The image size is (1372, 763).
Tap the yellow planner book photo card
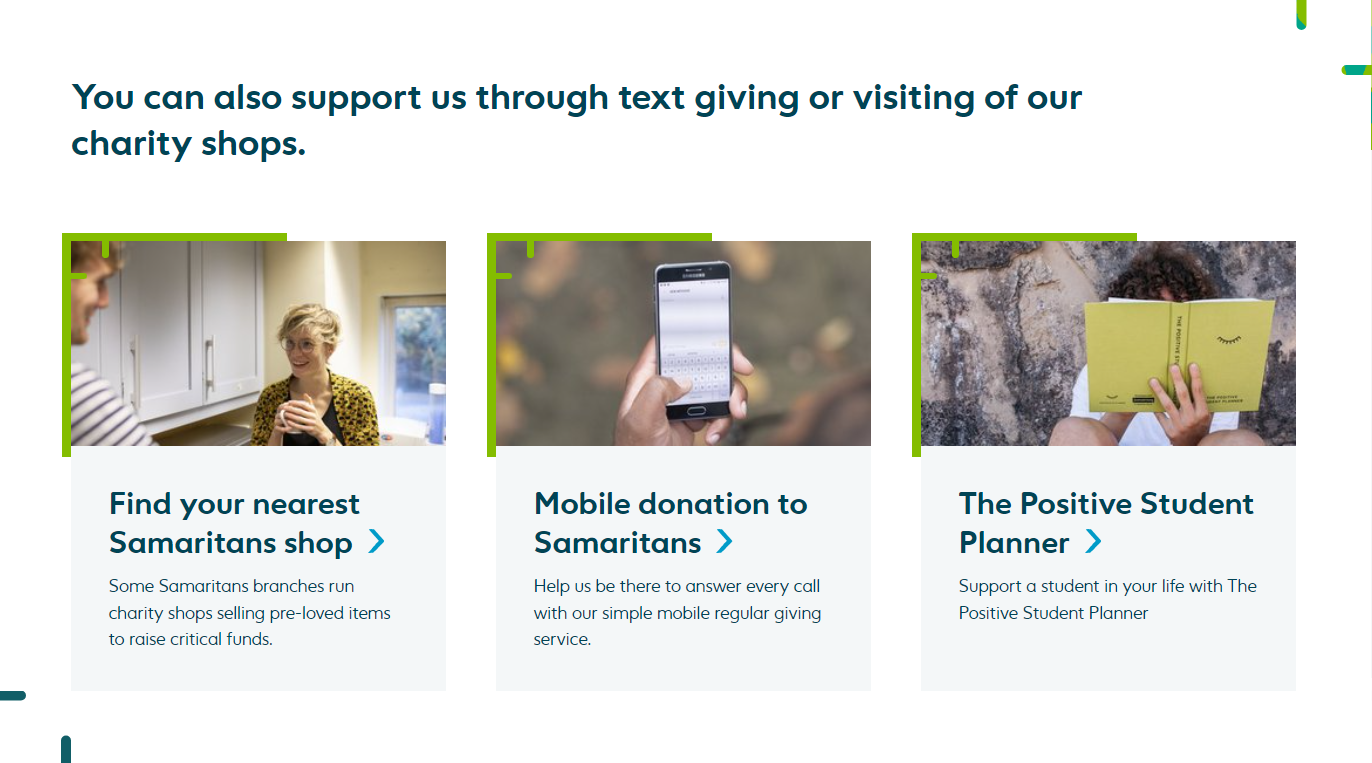coord(1108,343)
